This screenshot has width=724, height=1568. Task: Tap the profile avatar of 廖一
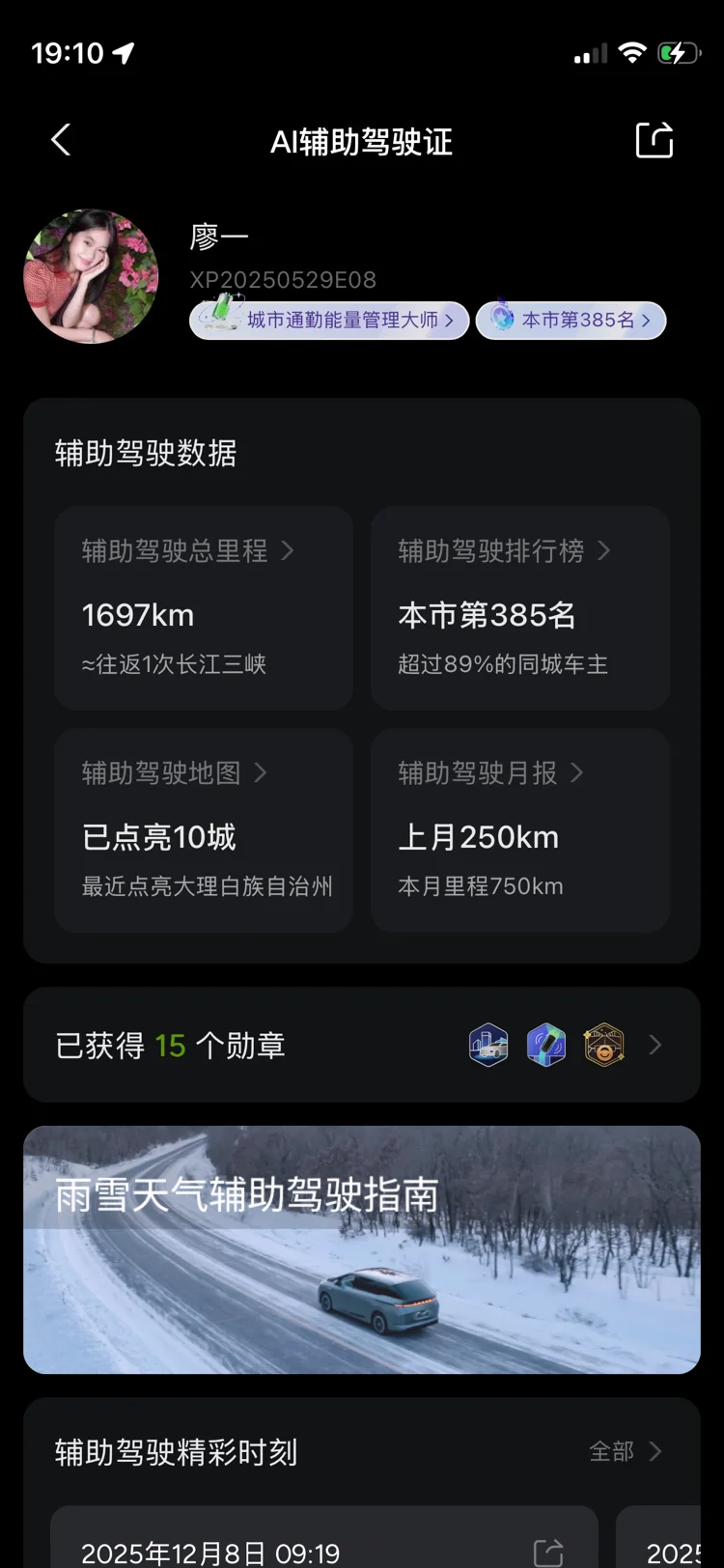click(91, 276)
